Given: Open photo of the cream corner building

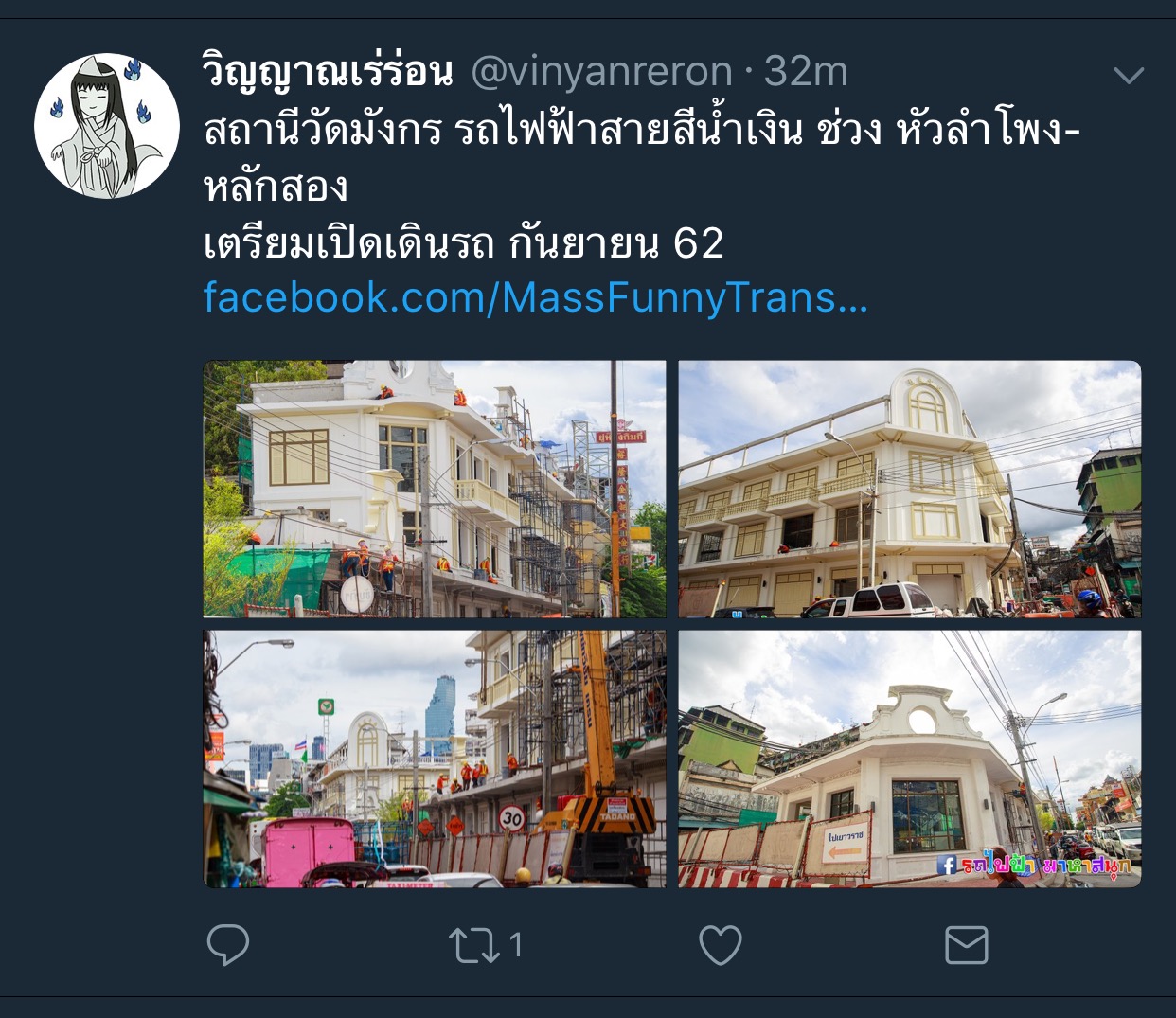Looking at the screenshot, I should pos(909,489).
